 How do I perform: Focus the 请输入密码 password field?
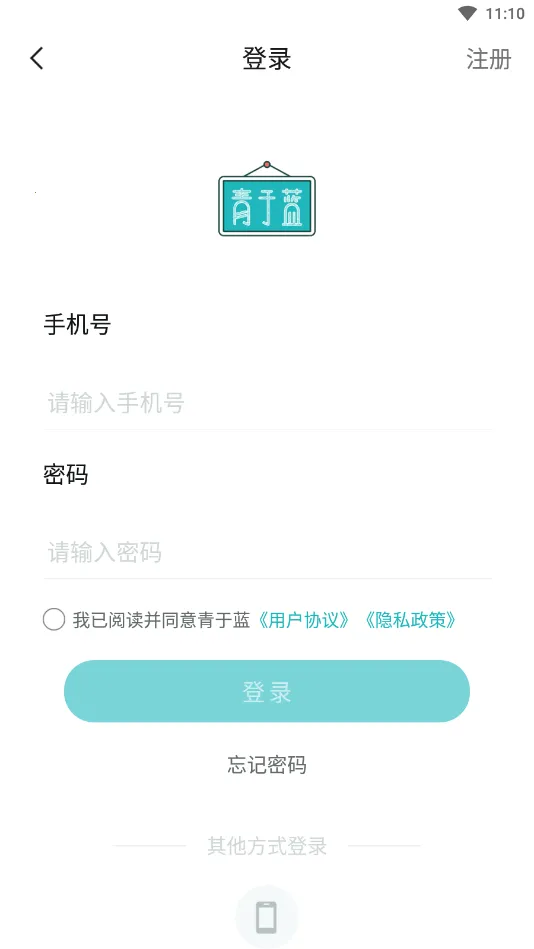(x=267, y=552)
